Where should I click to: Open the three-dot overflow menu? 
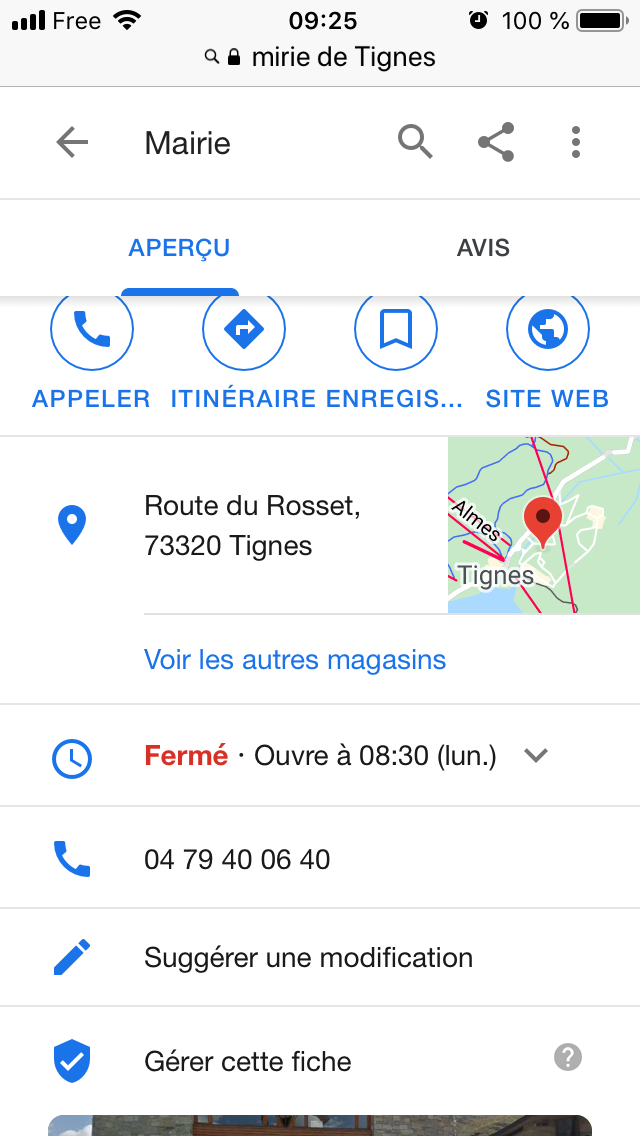click(576, 142)
